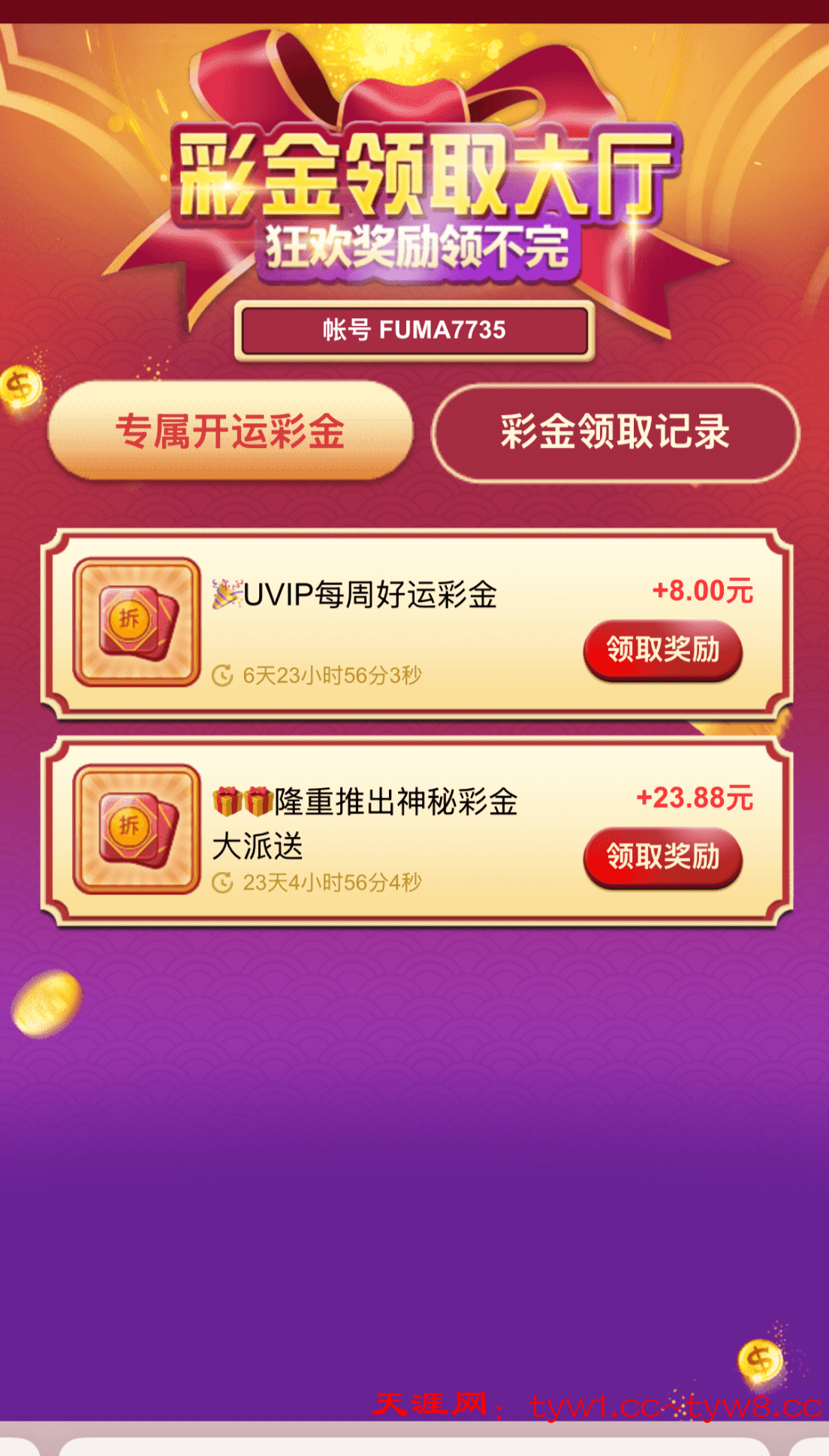Claim 神秘彩金大派送 +23.88元 reward
Image resolution: width=829 pixels, height=1456 pixels.
[662, 856]
